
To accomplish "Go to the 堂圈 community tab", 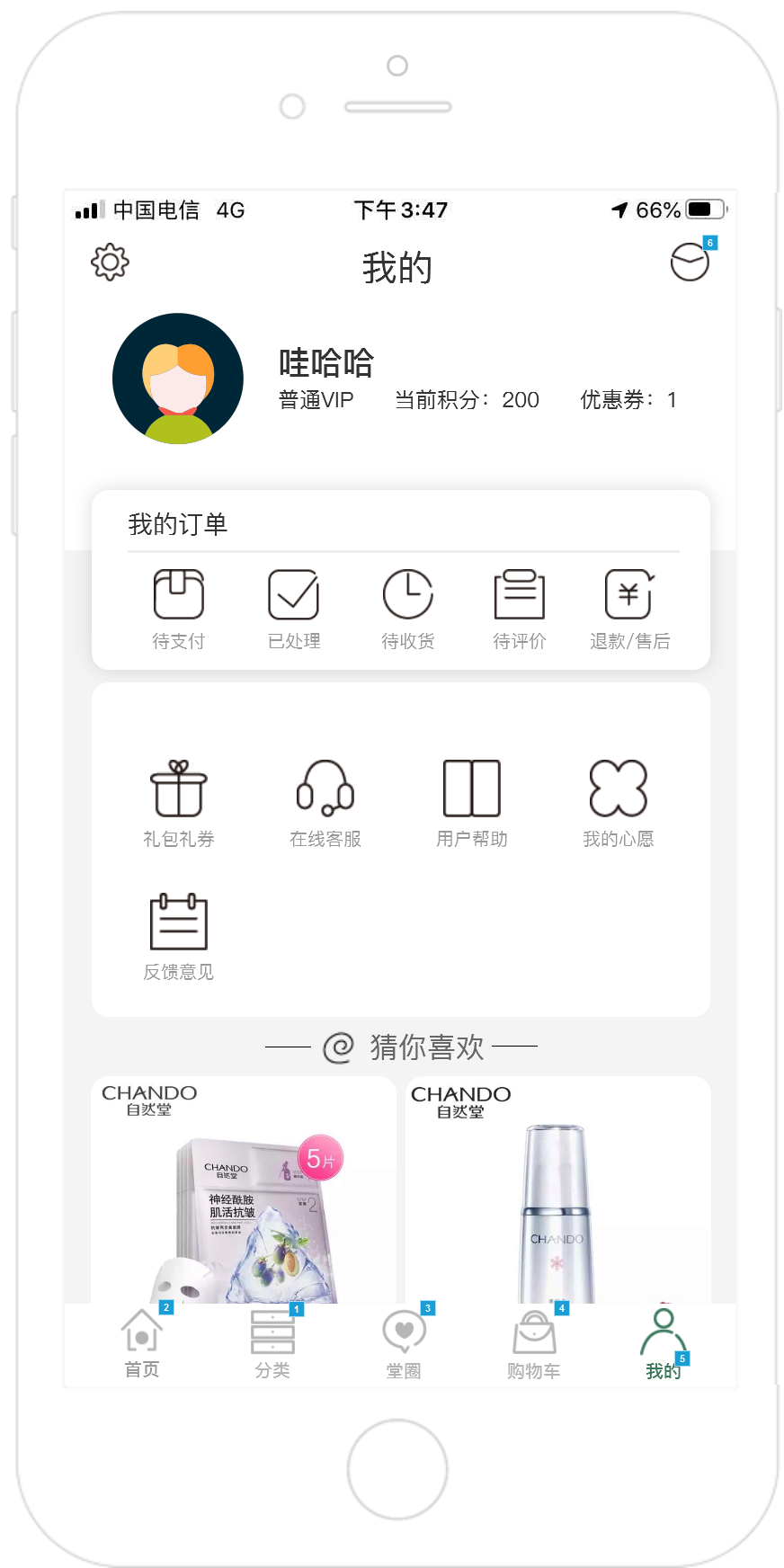I will click(404, 1344).
